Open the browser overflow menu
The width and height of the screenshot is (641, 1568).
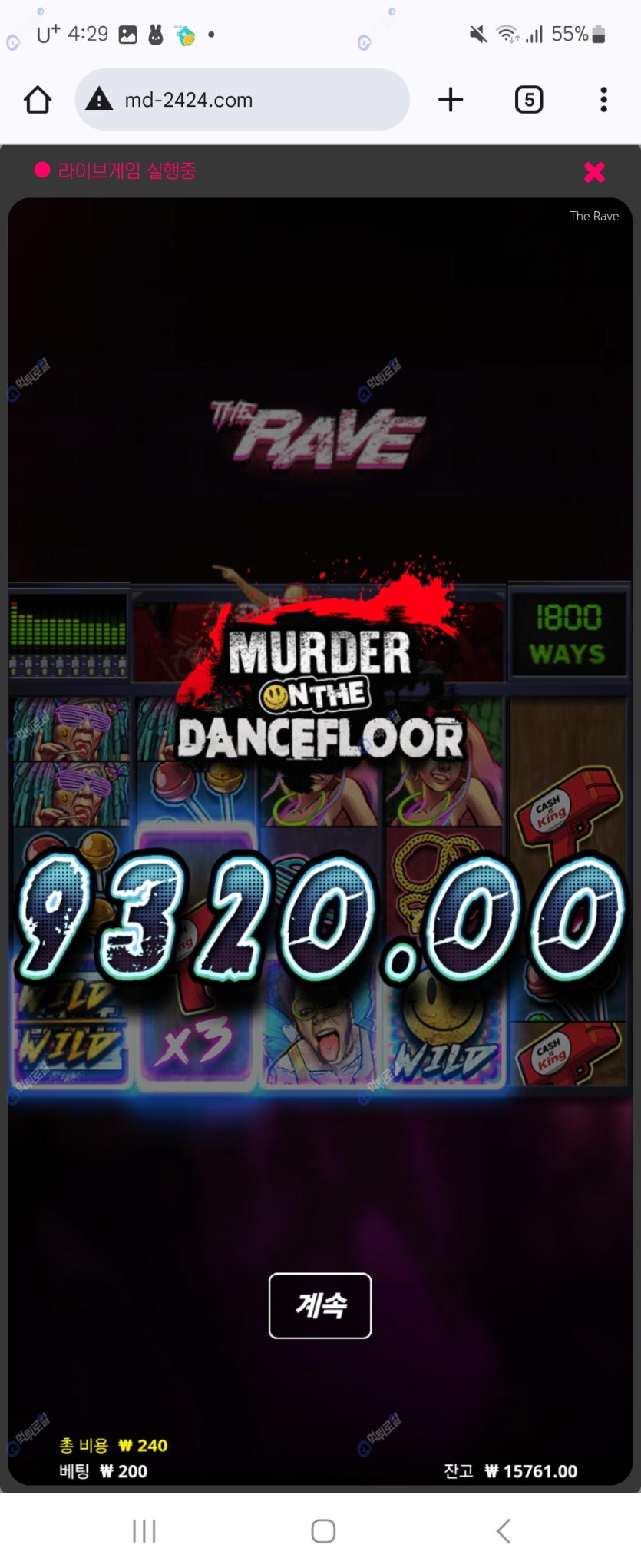click(603, 100)
